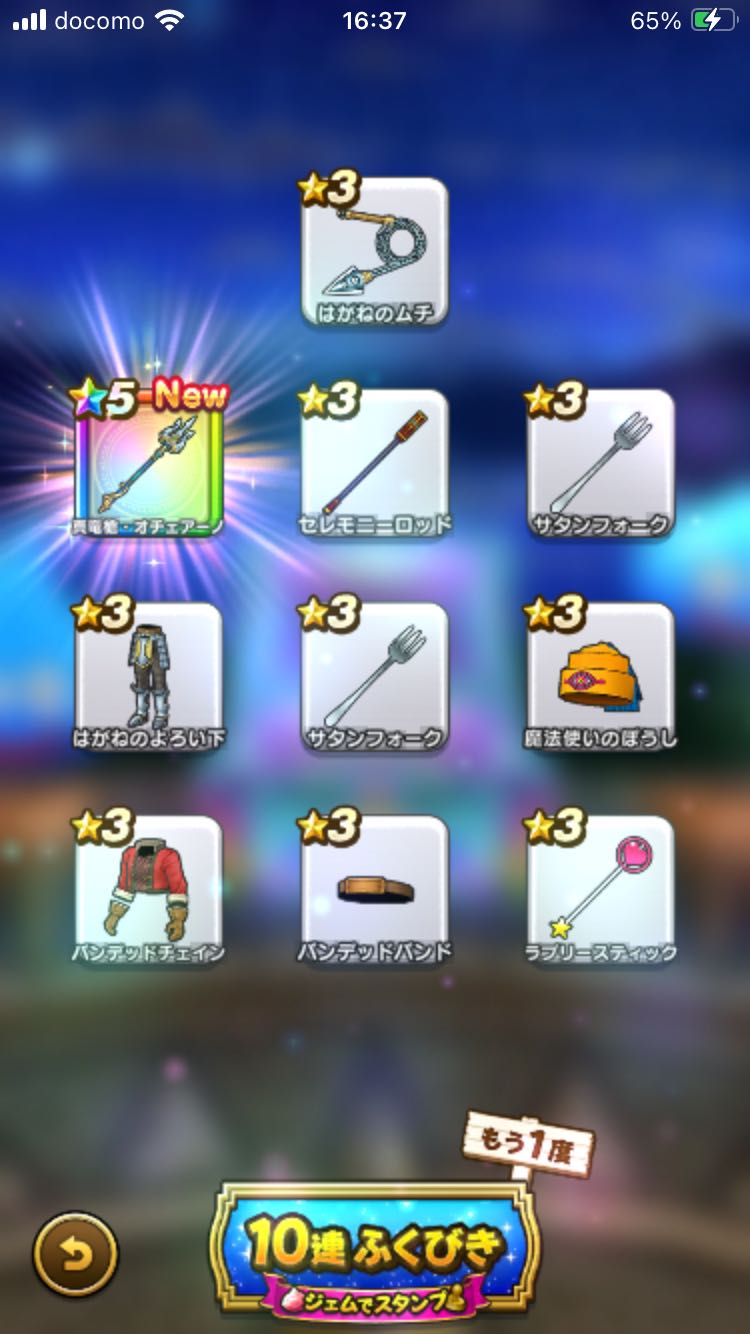View the はがねのムチ whip item
750x1334 pixels.
coord(375,251)
